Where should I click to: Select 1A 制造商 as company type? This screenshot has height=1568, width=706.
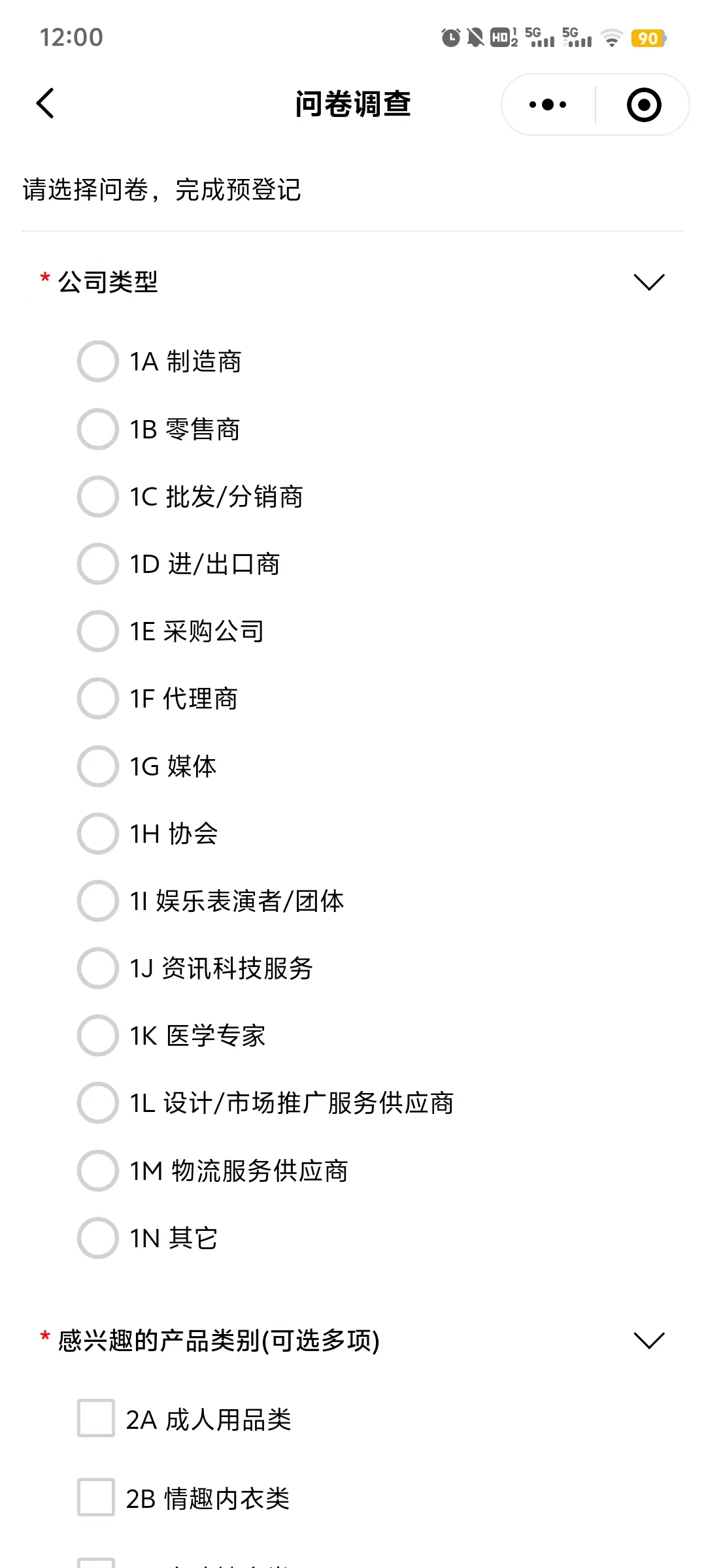[x=98, y=361]
